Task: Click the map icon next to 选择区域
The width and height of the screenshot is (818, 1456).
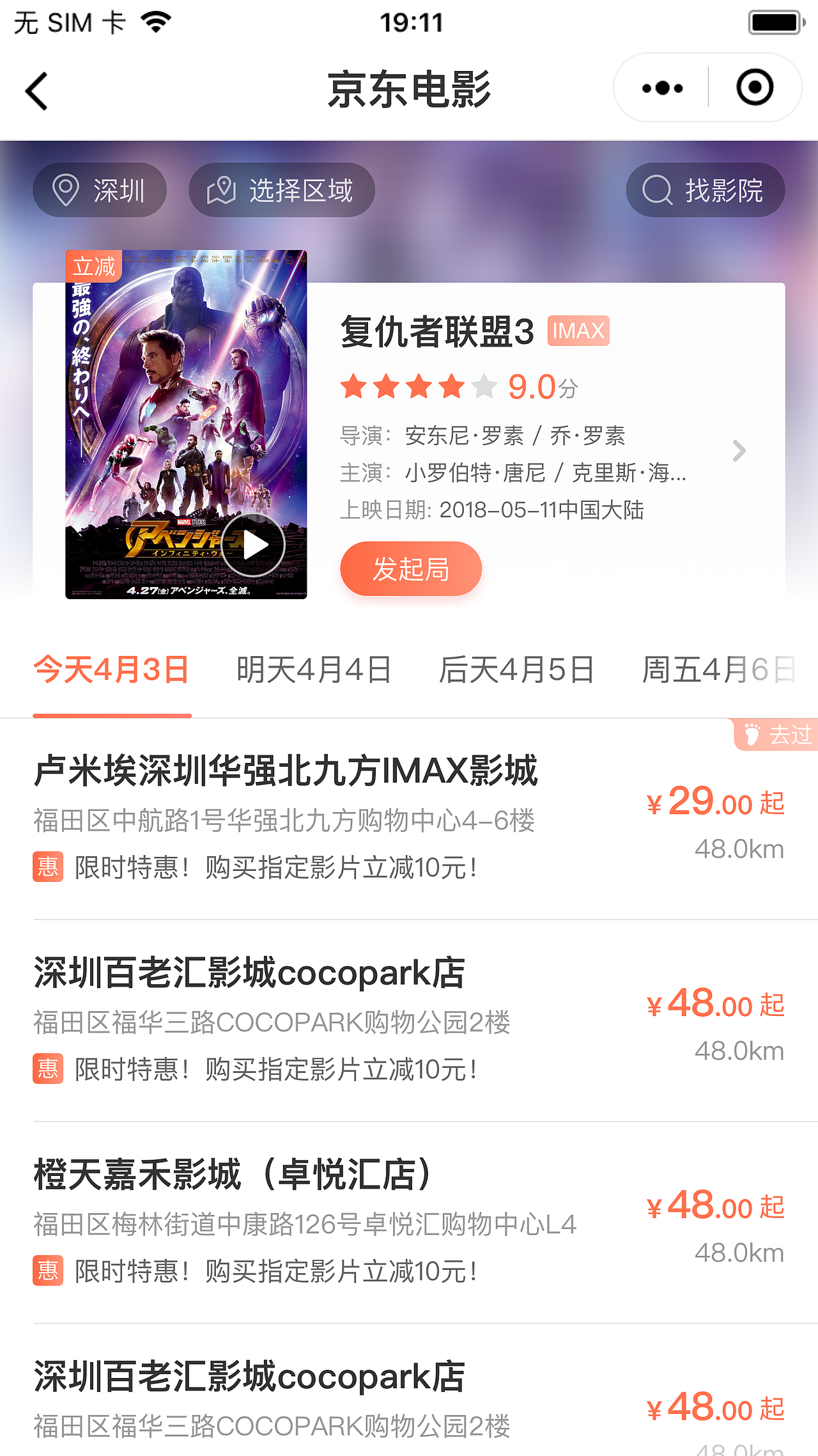Action: click(220, 189)
